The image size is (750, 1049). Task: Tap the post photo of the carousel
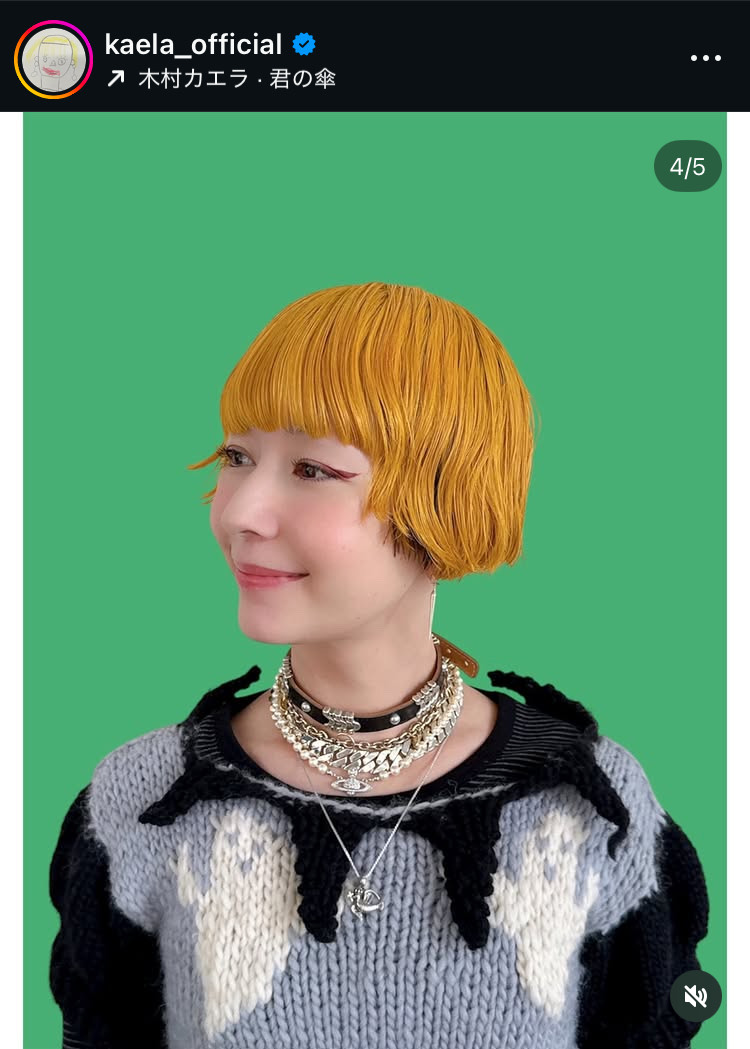point(375,580)
